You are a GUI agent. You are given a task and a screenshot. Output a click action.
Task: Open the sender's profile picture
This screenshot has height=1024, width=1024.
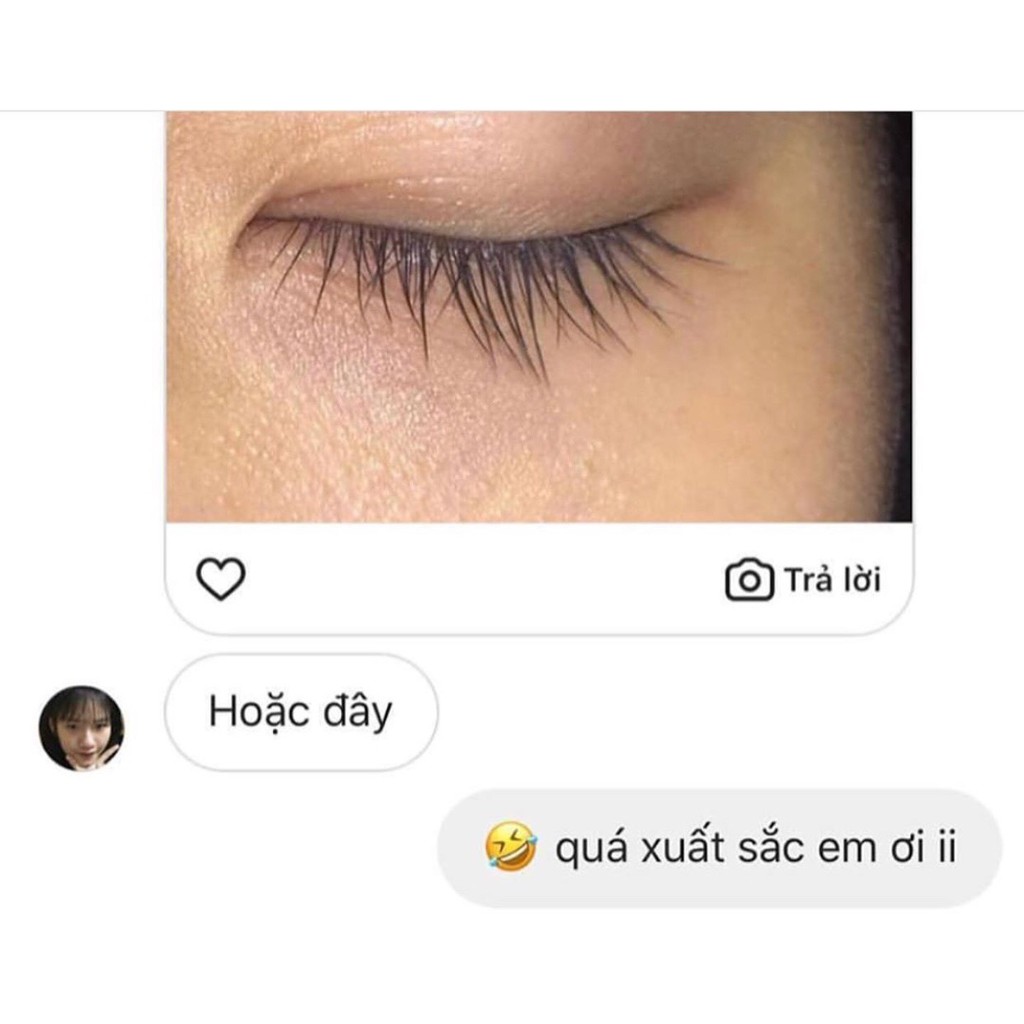(x=81, y=728)
